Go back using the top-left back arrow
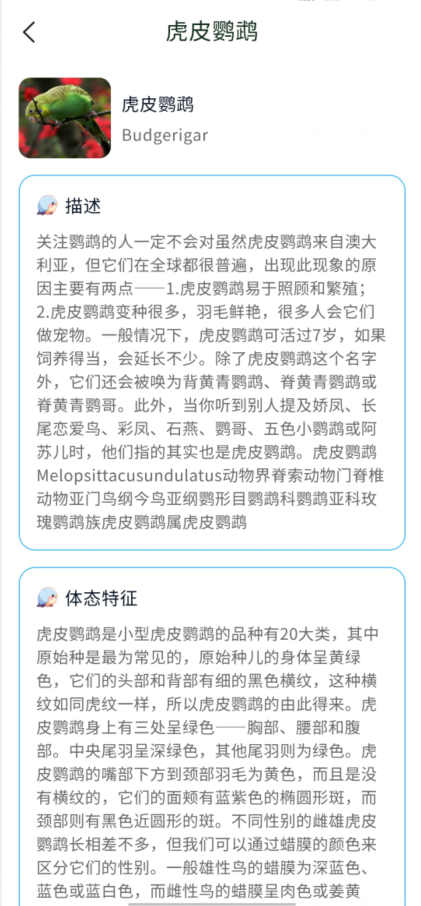 pyautogui.click(x=29, y=32)
